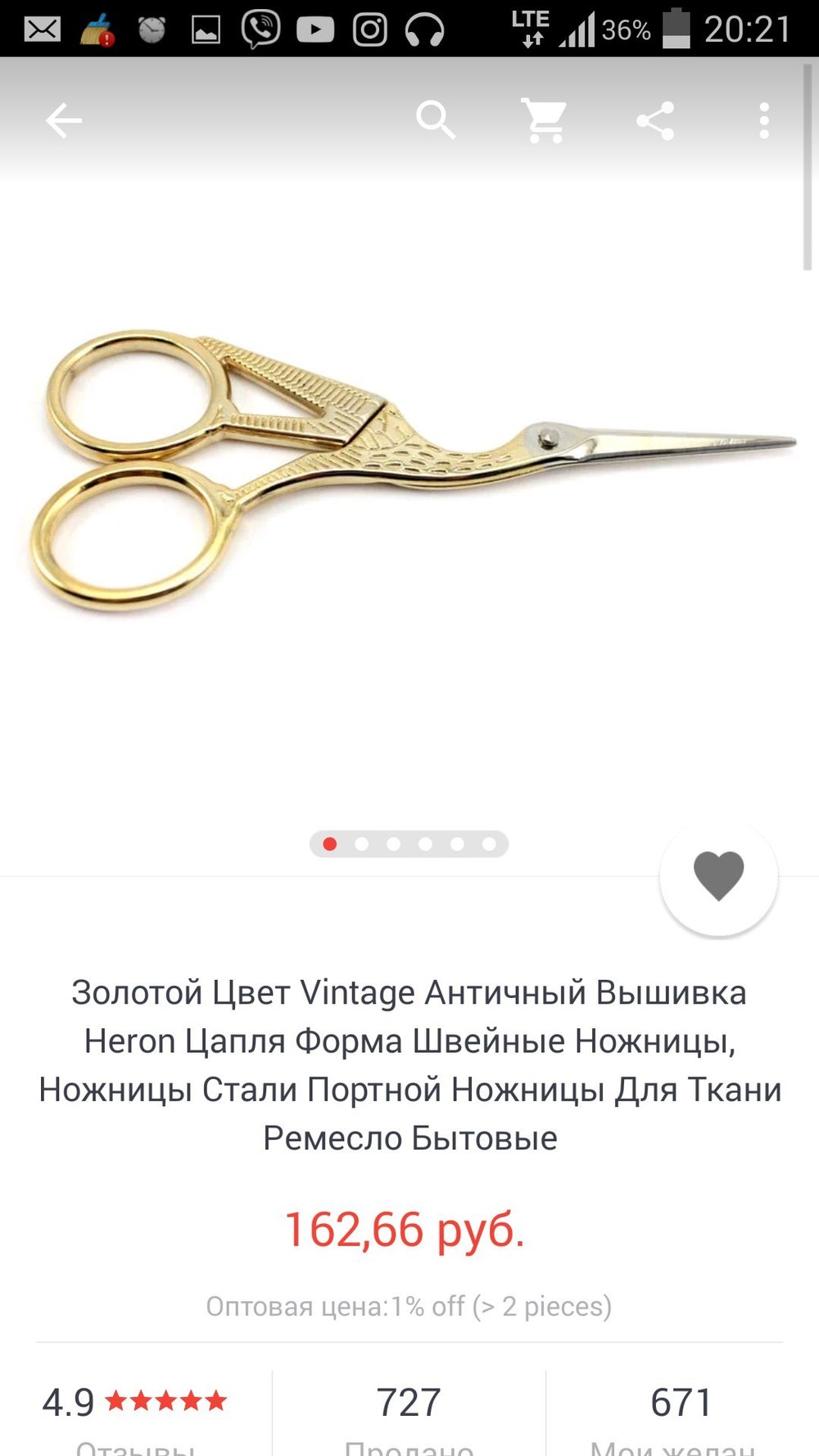Open the shopping cart
Image resolution: width=819 pixels, height=1456 pixels.
point(545,121)
